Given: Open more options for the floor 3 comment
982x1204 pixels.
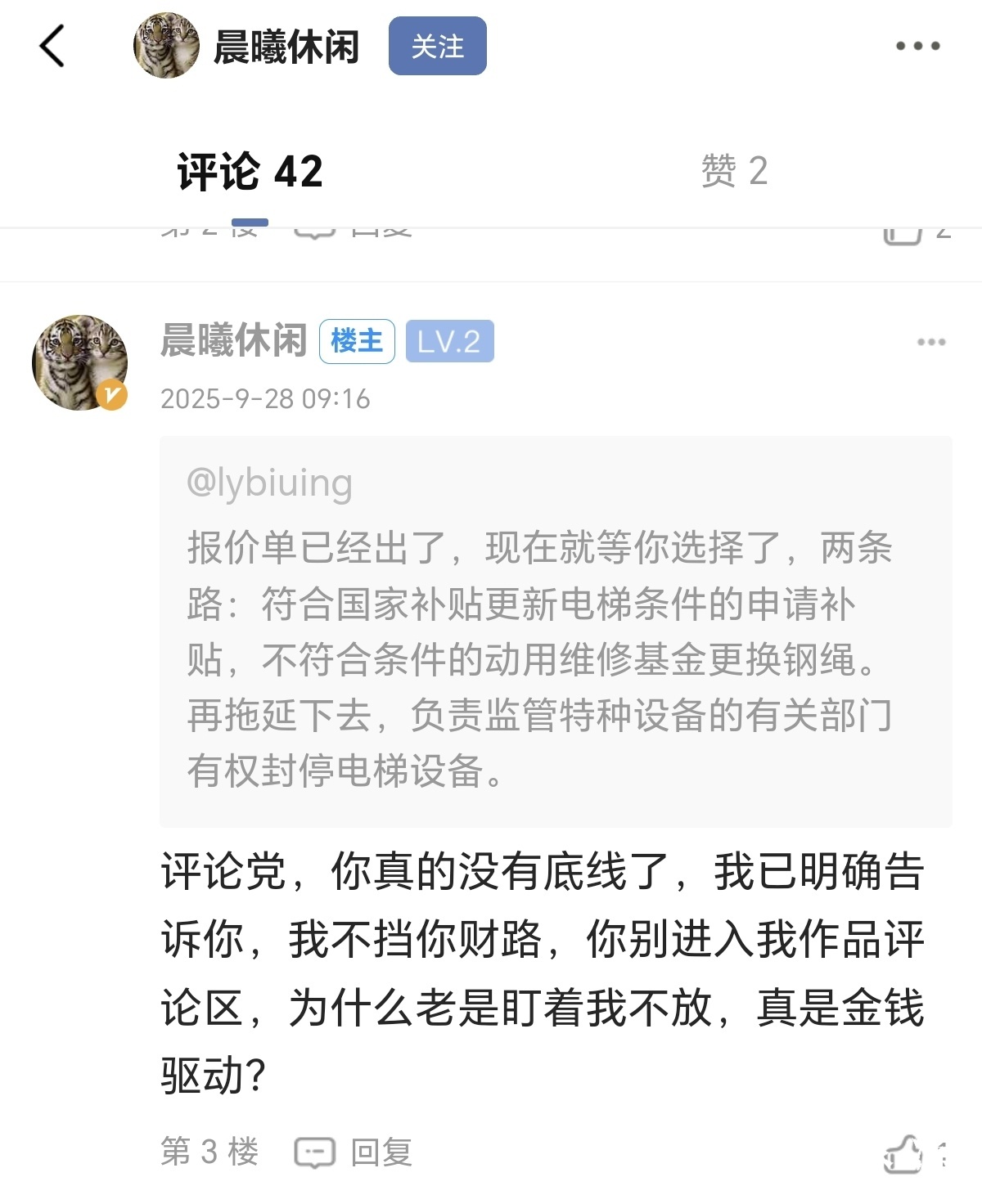Looking at the screenshot, I should 930,342.
